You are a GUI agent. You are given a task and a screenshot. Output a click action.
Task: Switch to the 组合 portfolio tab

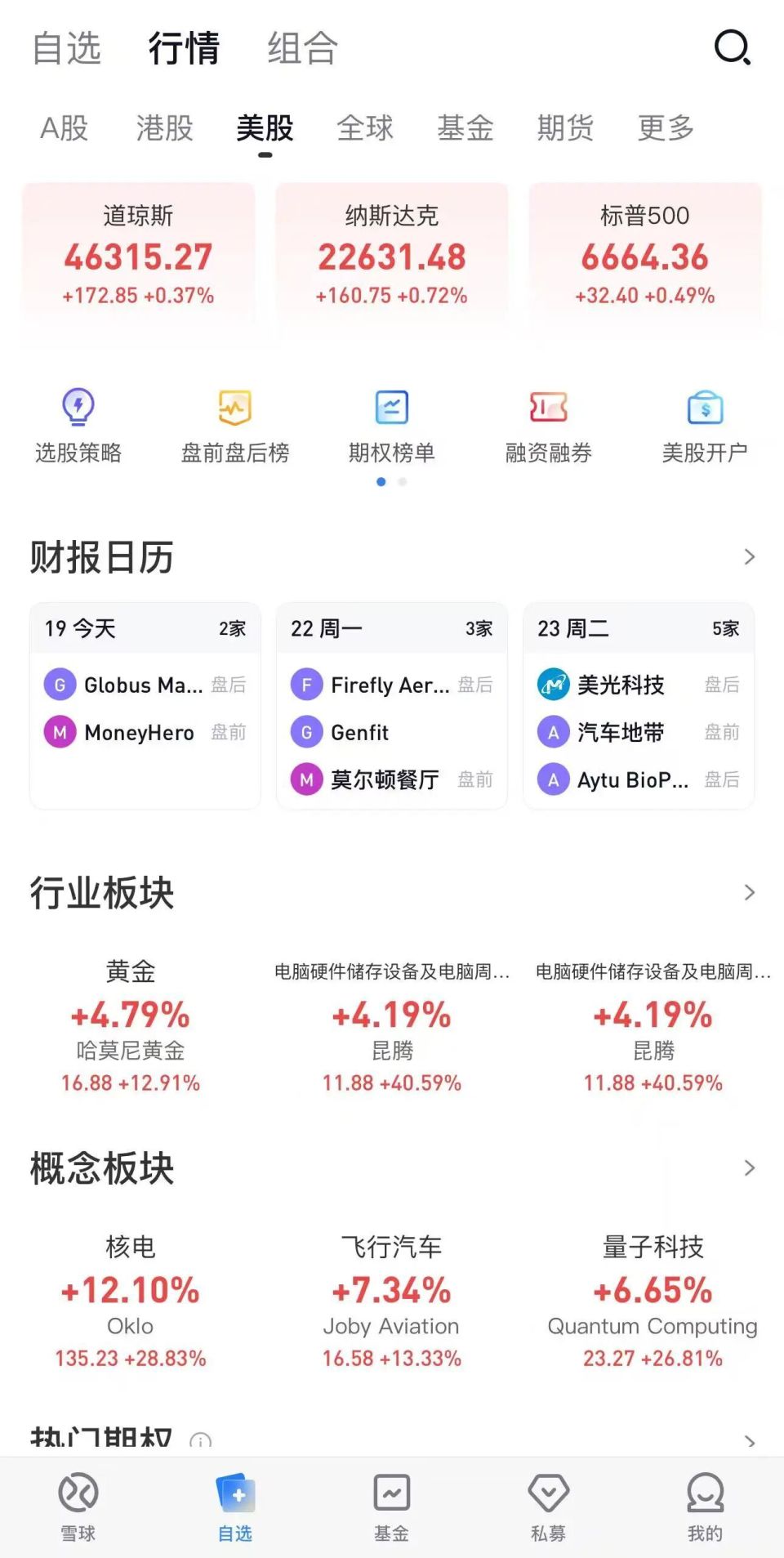pyautogui.click(x=300, y=49)
